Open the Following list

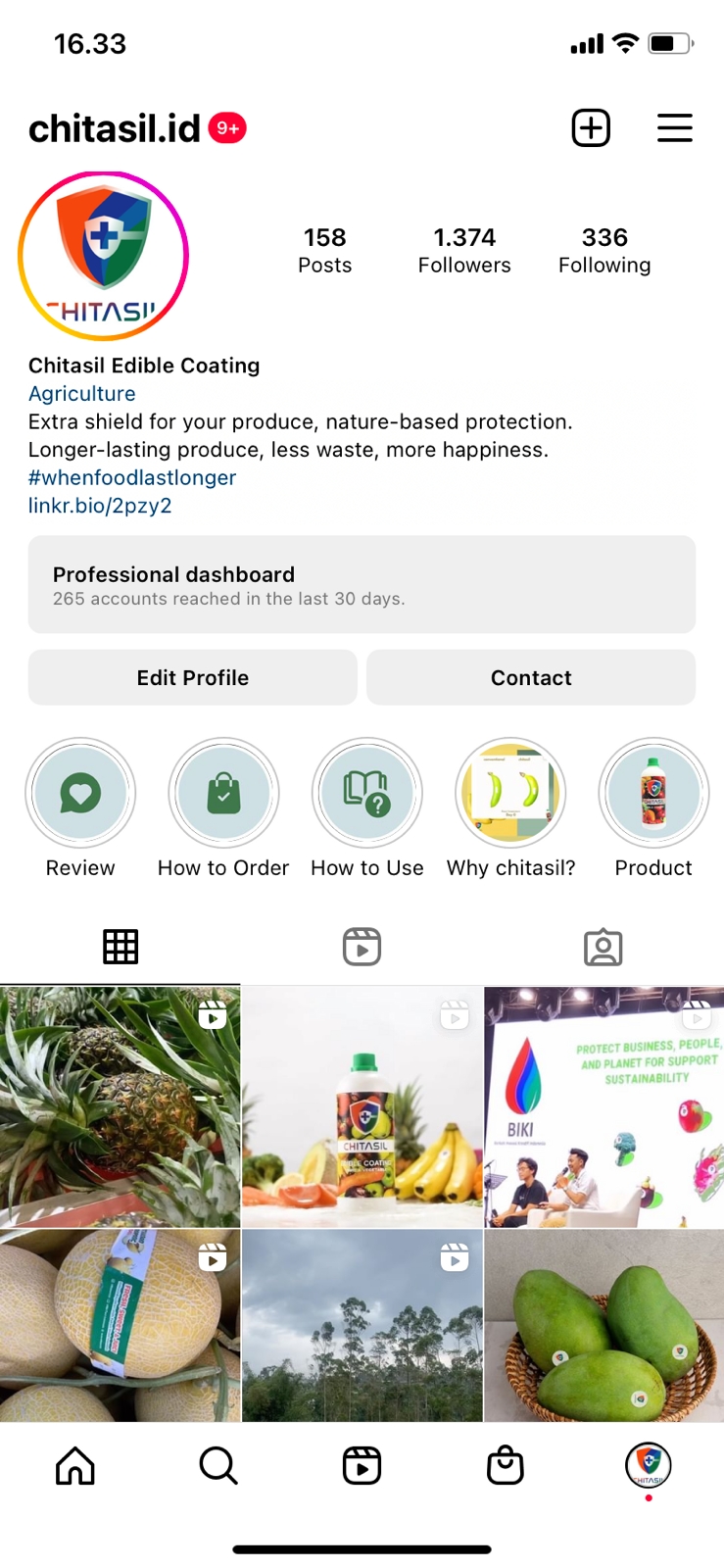(604, 251)
